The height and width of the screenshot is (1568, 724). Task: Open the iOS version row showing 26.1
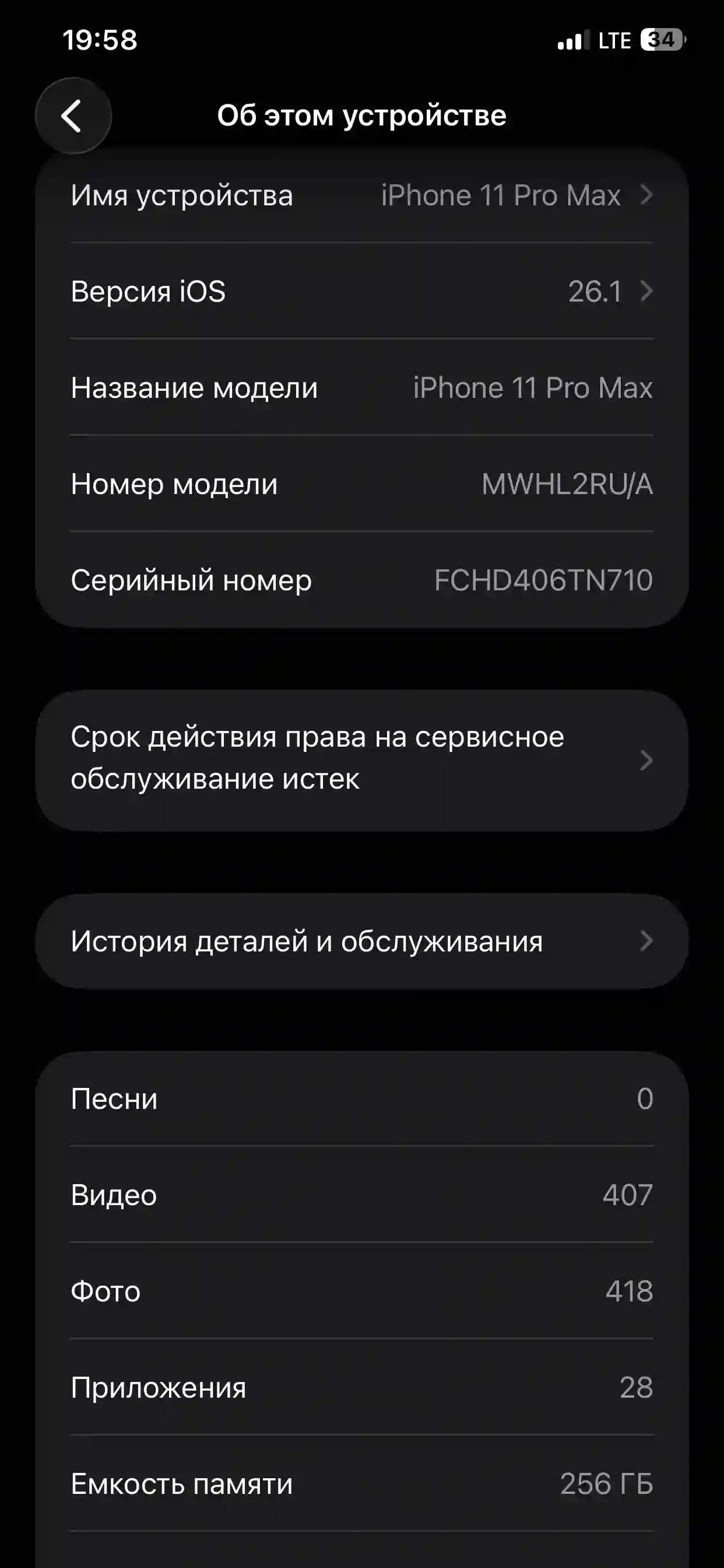(361, 292)
